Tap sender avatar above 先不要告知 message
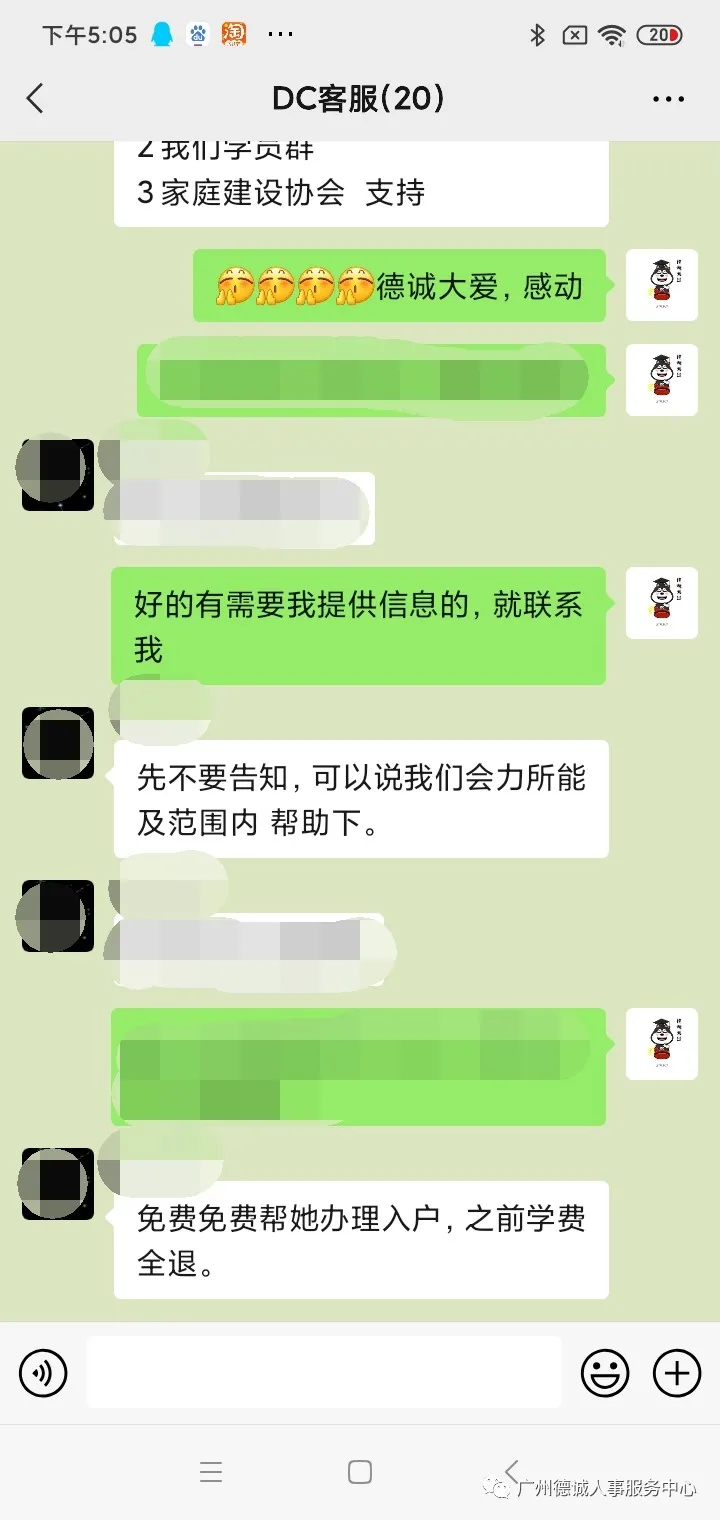Image resolution: width=720 pixels, height=1520 pixels. [58, 743]
